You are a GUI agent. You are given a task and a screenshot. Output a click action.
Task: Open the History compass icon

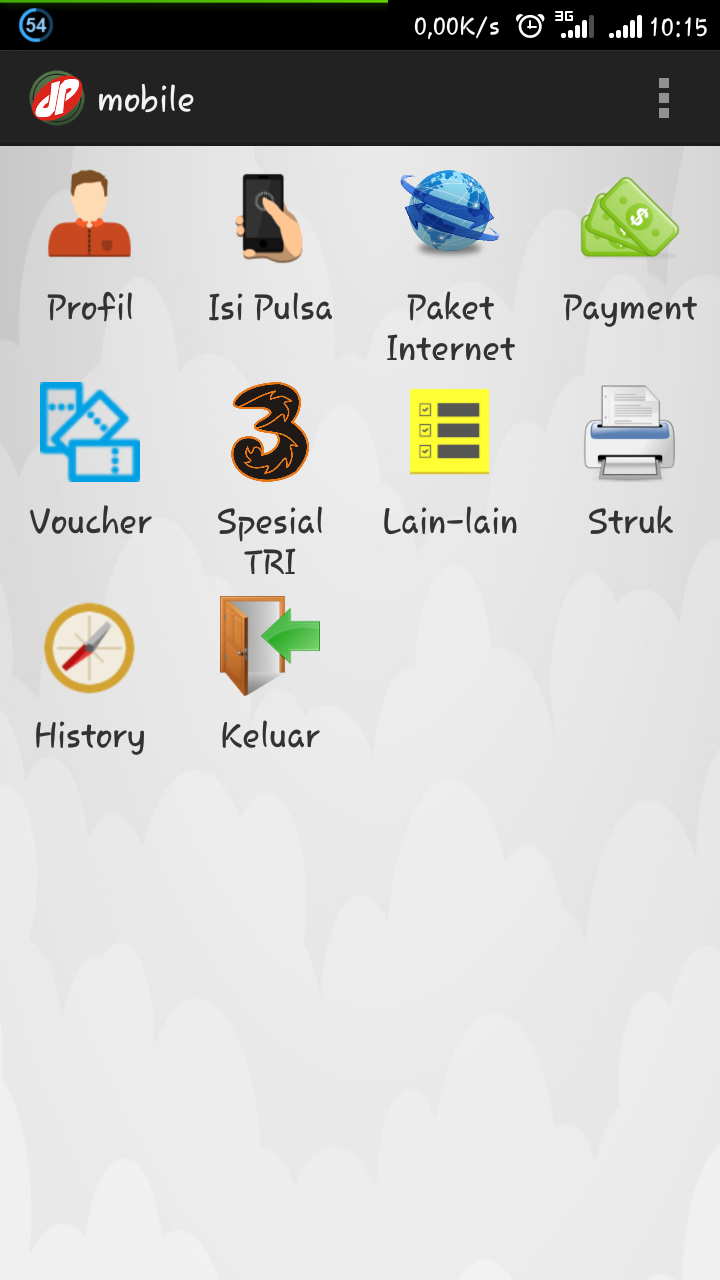click(89, 647)
